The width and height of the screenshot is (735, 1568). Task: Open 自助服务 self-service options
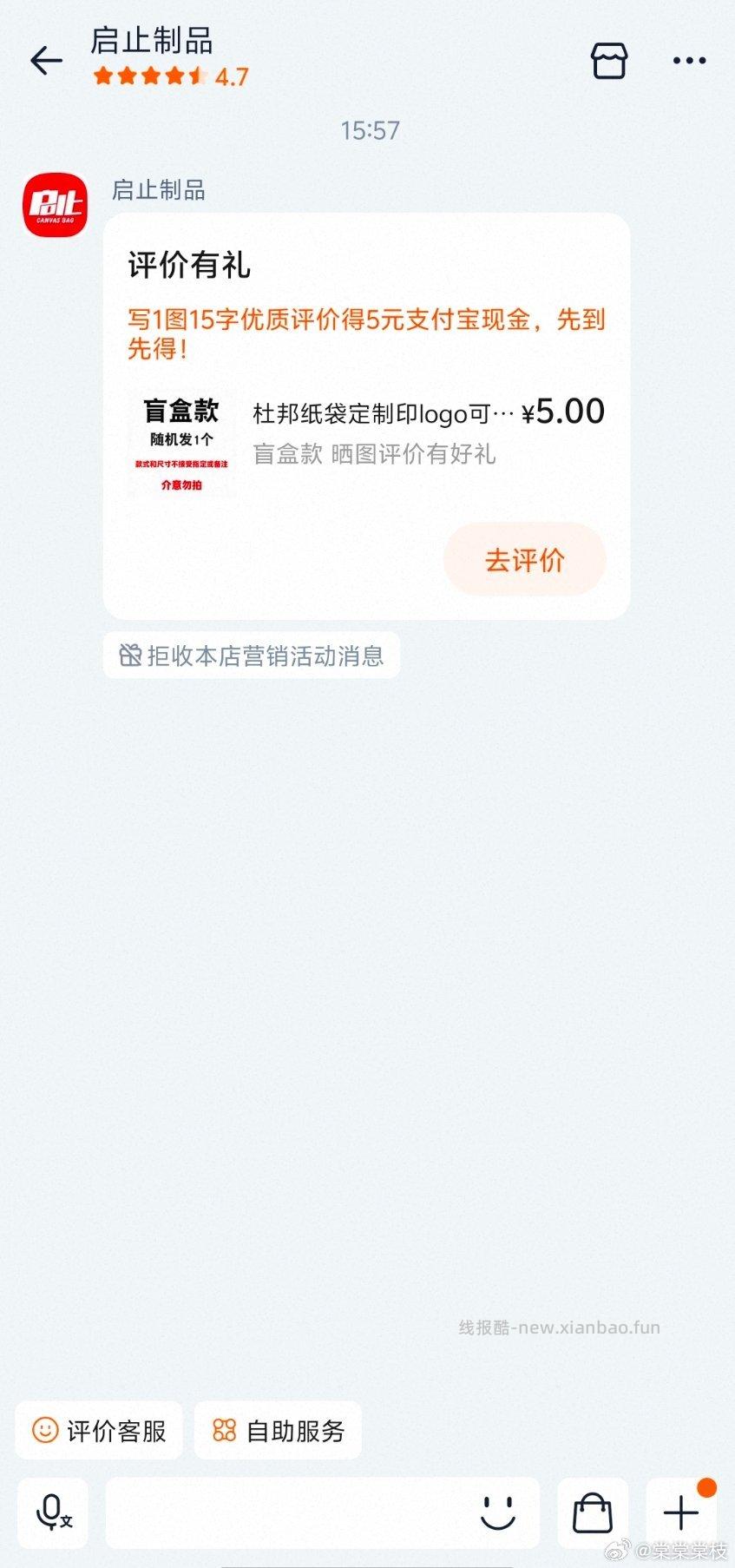click(278, 1431)
